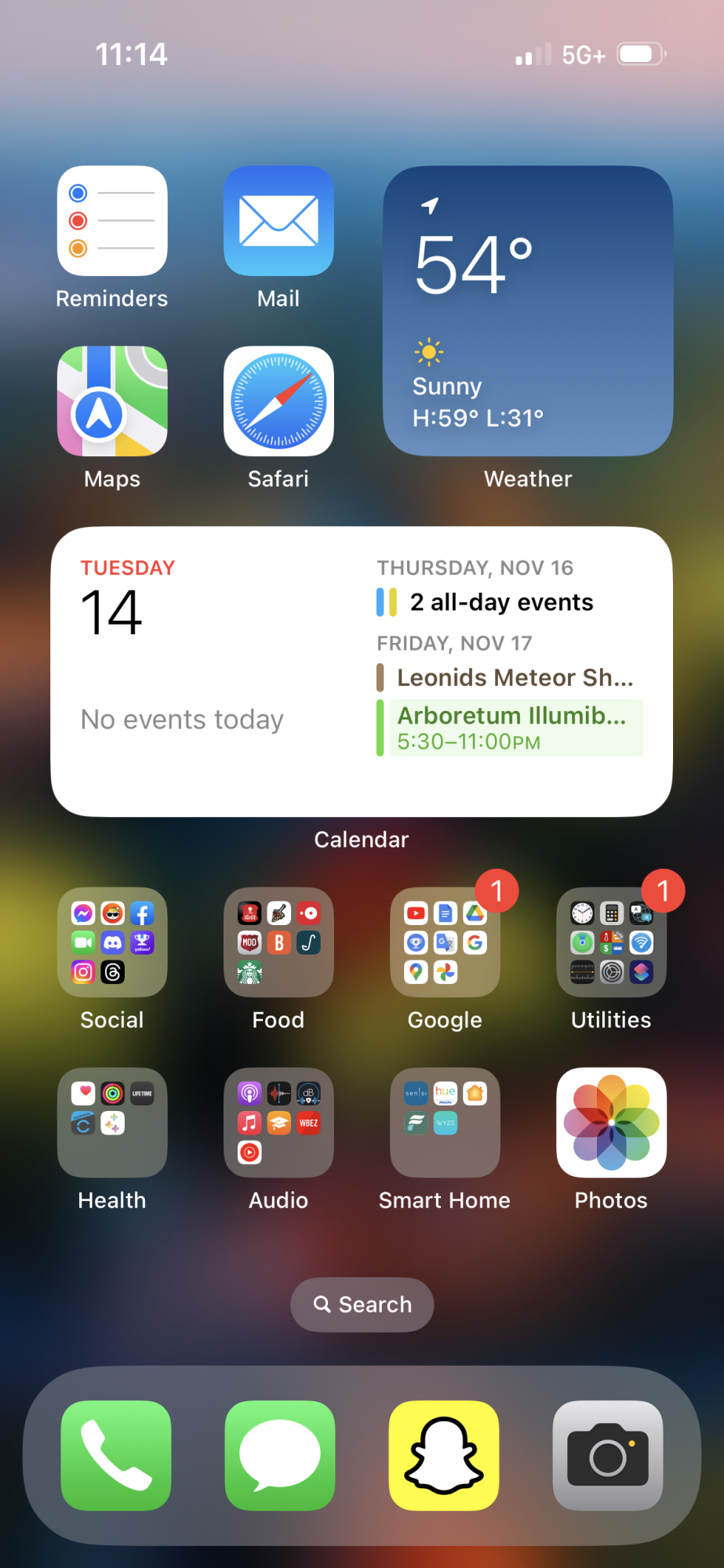Open the Reminders app
Screen dimensions: 724x1568
(x=112, y=220)
